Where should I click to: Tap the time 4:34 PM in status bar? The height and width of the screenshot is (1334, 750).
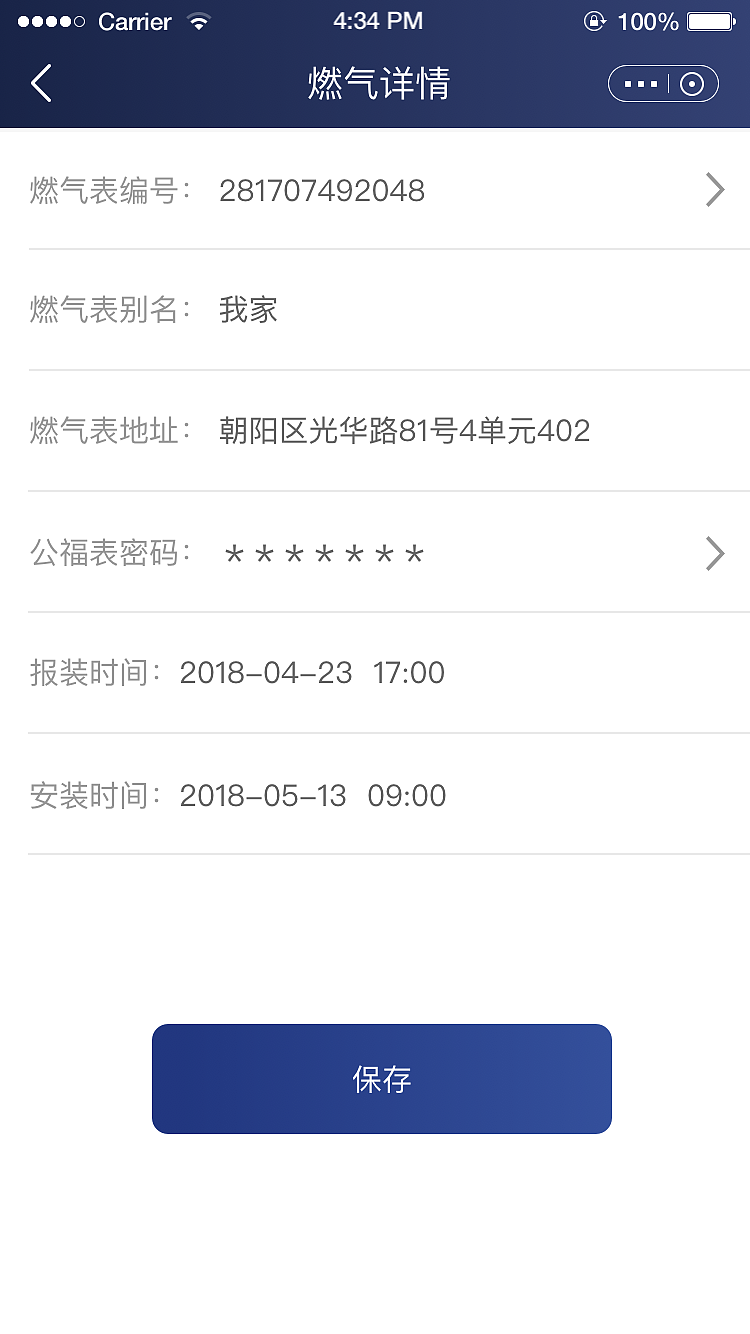click(x=377, y=20)
